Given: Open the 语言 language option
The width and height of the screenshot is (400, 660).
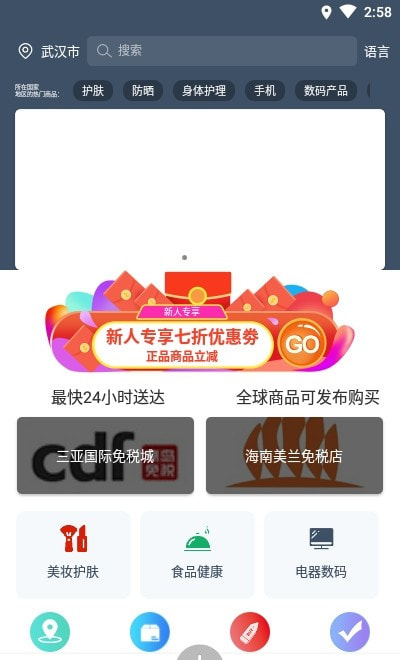Looking at the screenshot, I should tap(376, 51).
